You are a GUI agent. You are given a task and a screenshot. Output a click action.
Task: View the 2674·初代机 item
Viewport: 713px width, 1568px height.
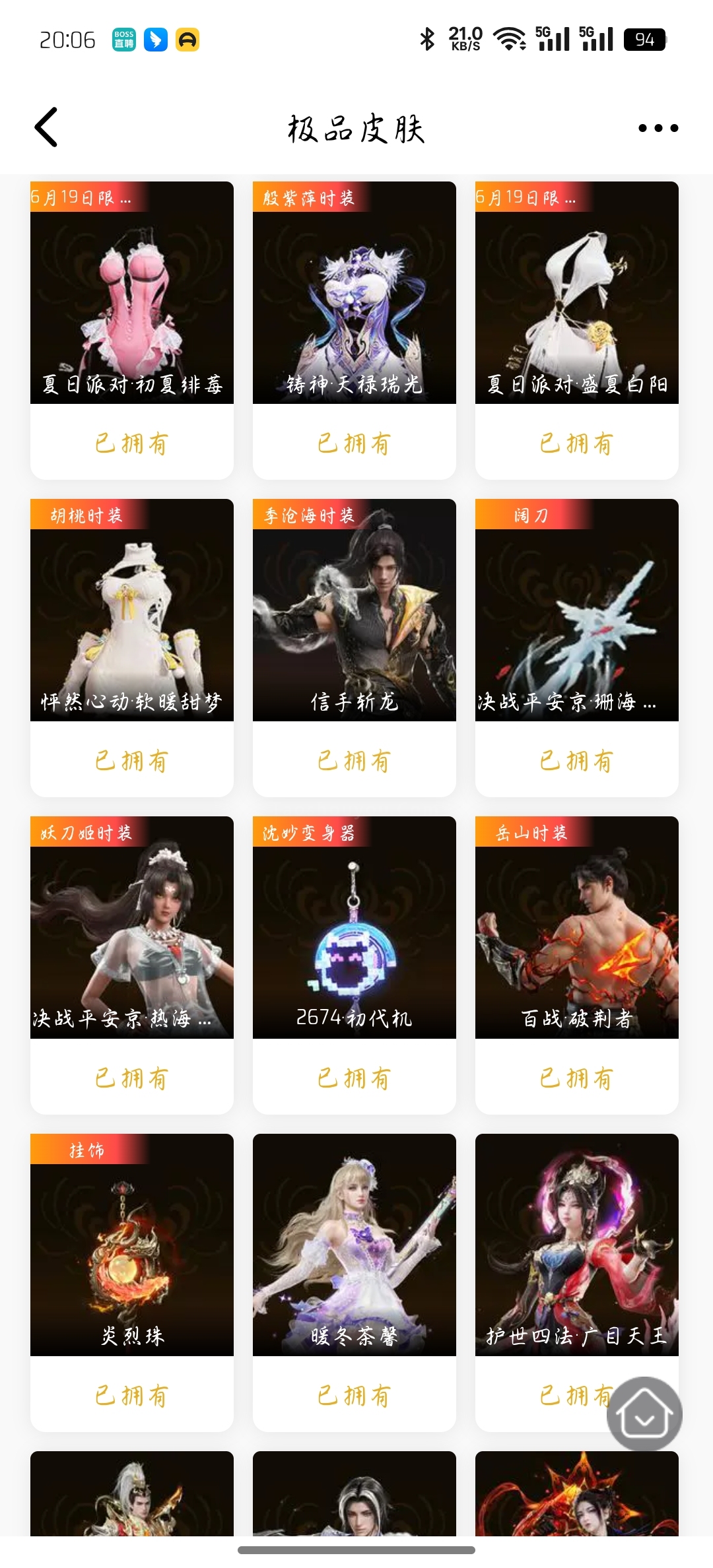pyautogui.click(x=354, y=928)
